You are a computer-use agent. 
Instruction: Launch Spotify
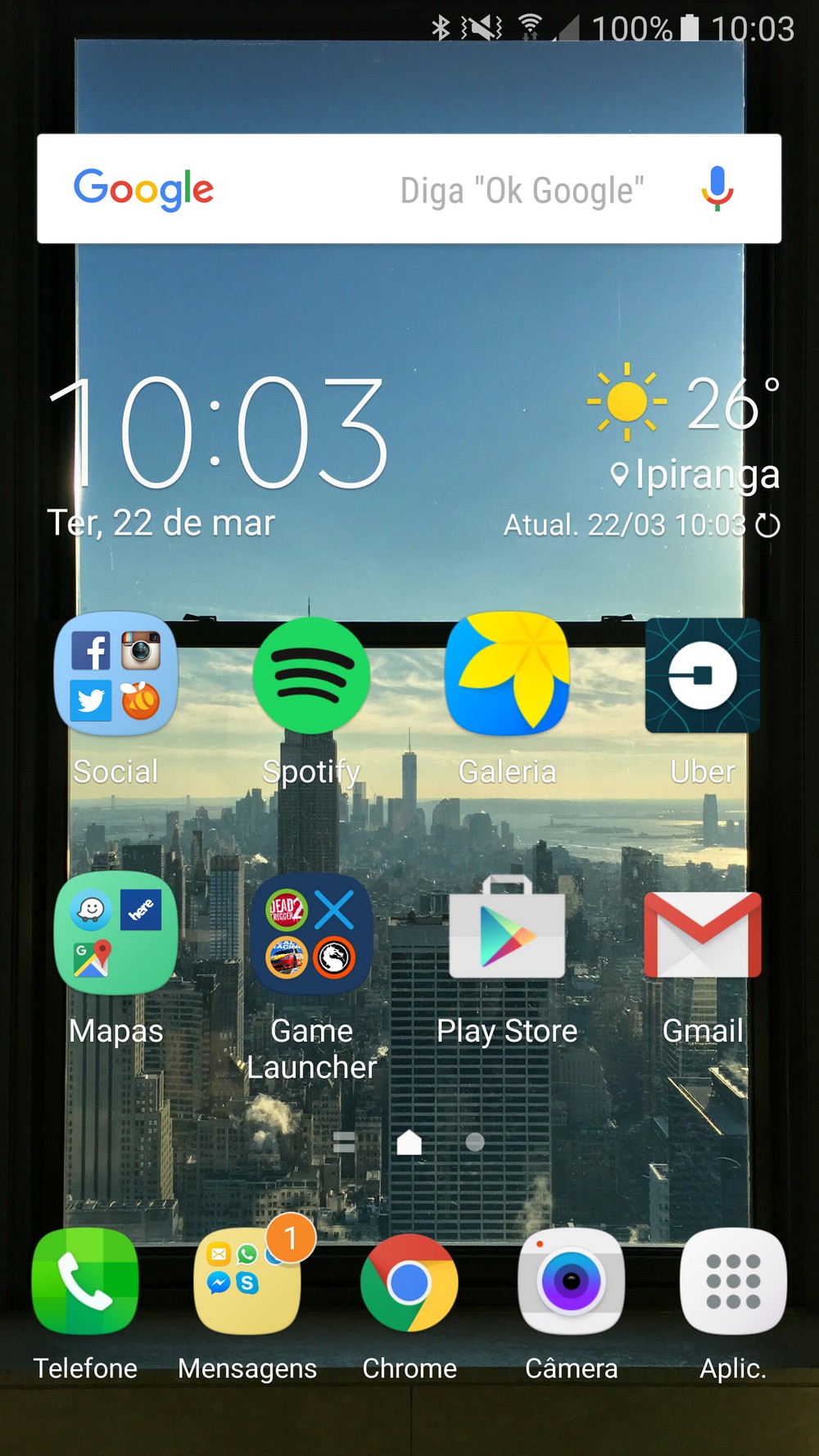(x=311, y=675)
